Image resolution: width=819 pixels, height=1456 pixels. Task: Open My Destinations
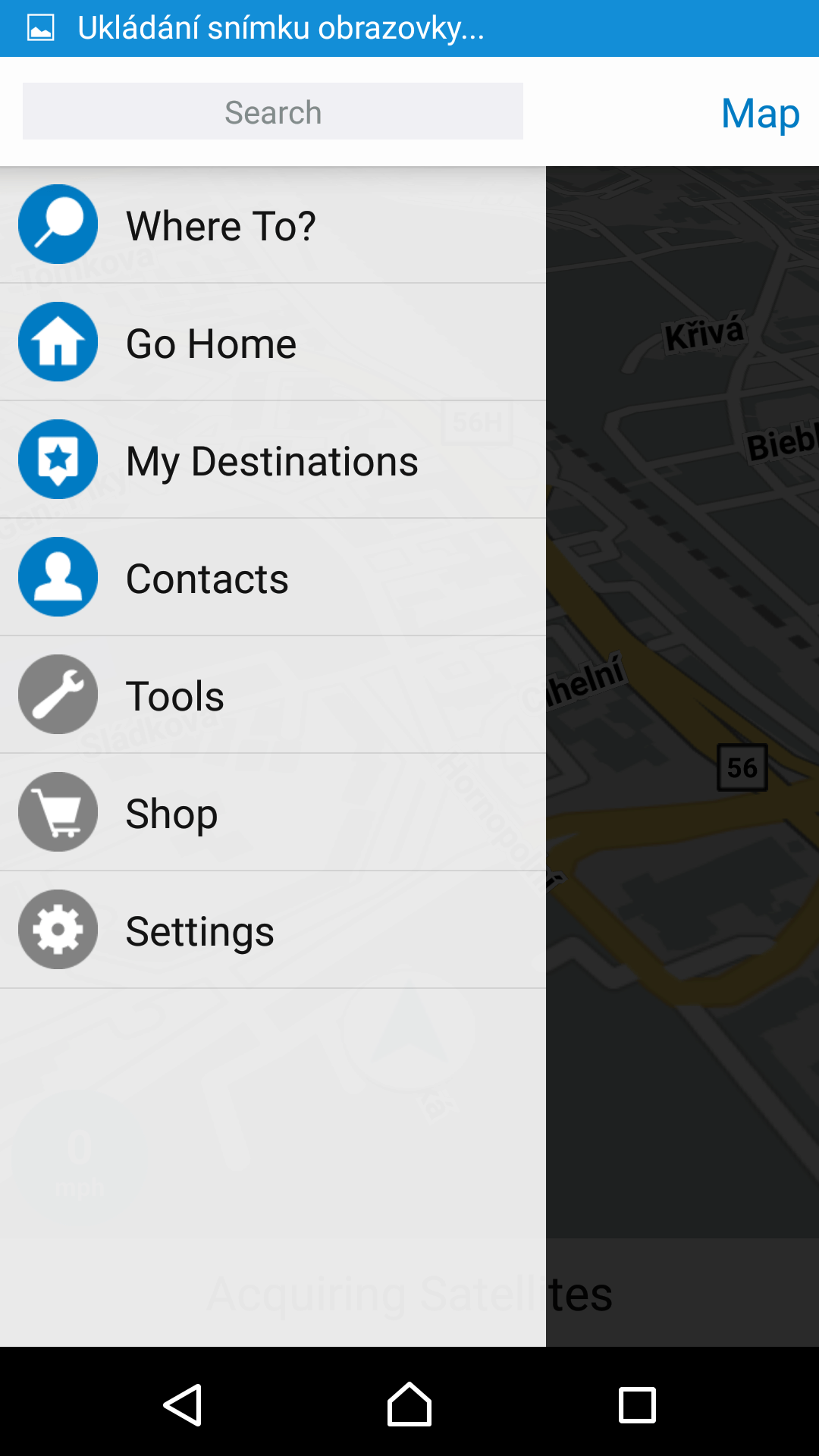click(x=273, y=460)
